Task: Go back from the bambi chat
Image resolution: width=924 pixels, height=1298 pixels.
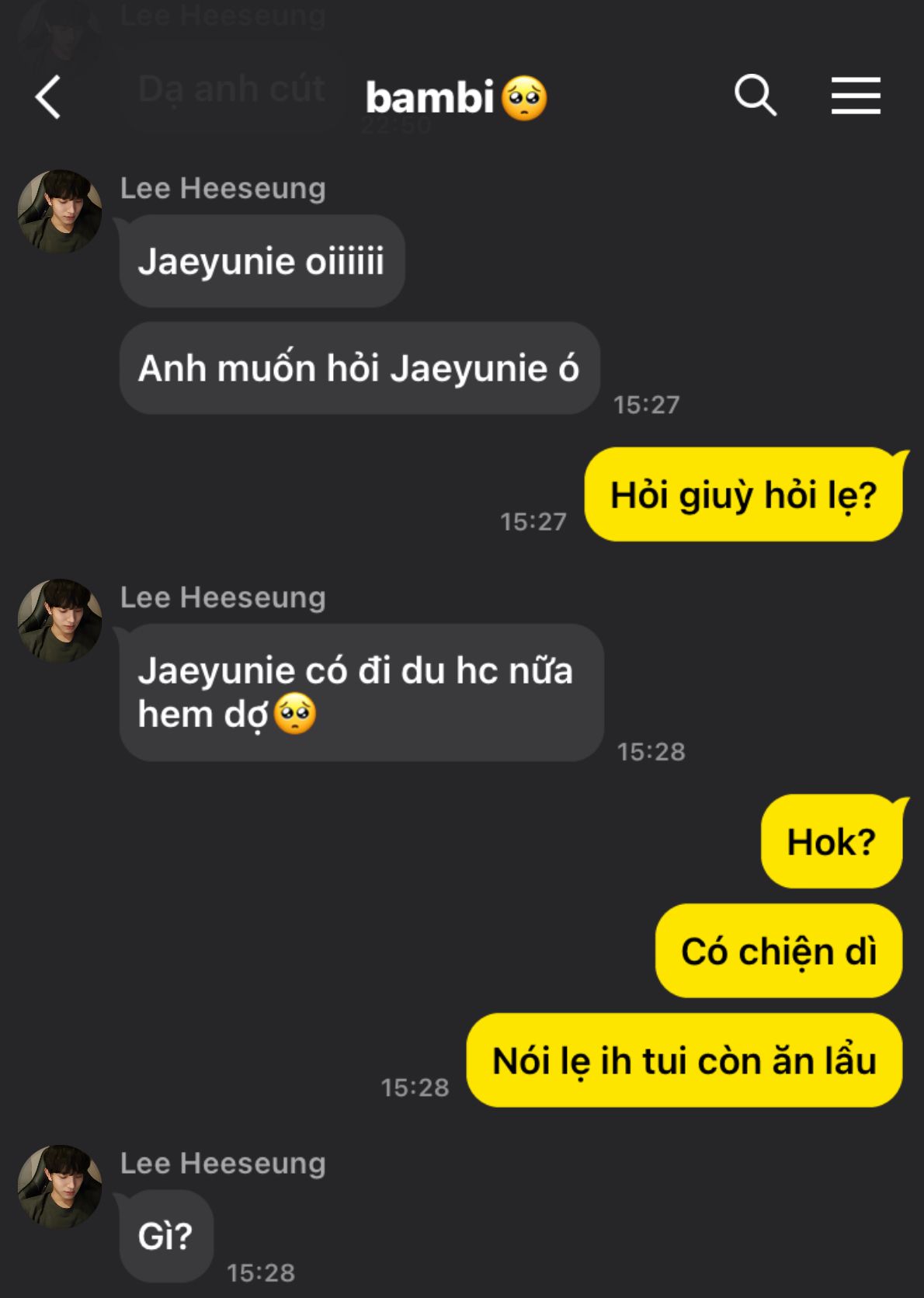Action: 48,97
